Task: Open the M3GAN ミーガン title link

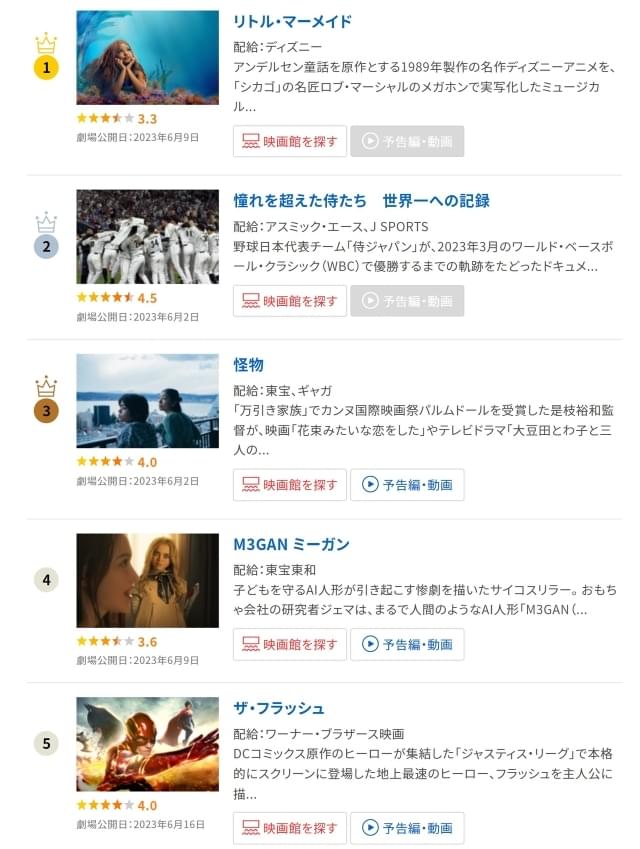Action: click(291, 544)
